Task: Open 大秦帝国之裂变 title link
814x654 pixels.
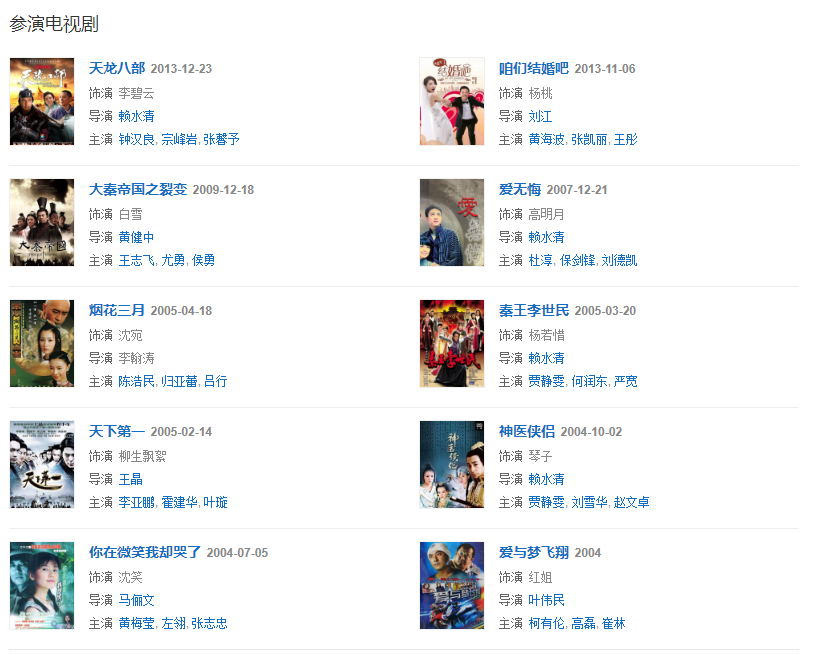Action: coord(138,190)
